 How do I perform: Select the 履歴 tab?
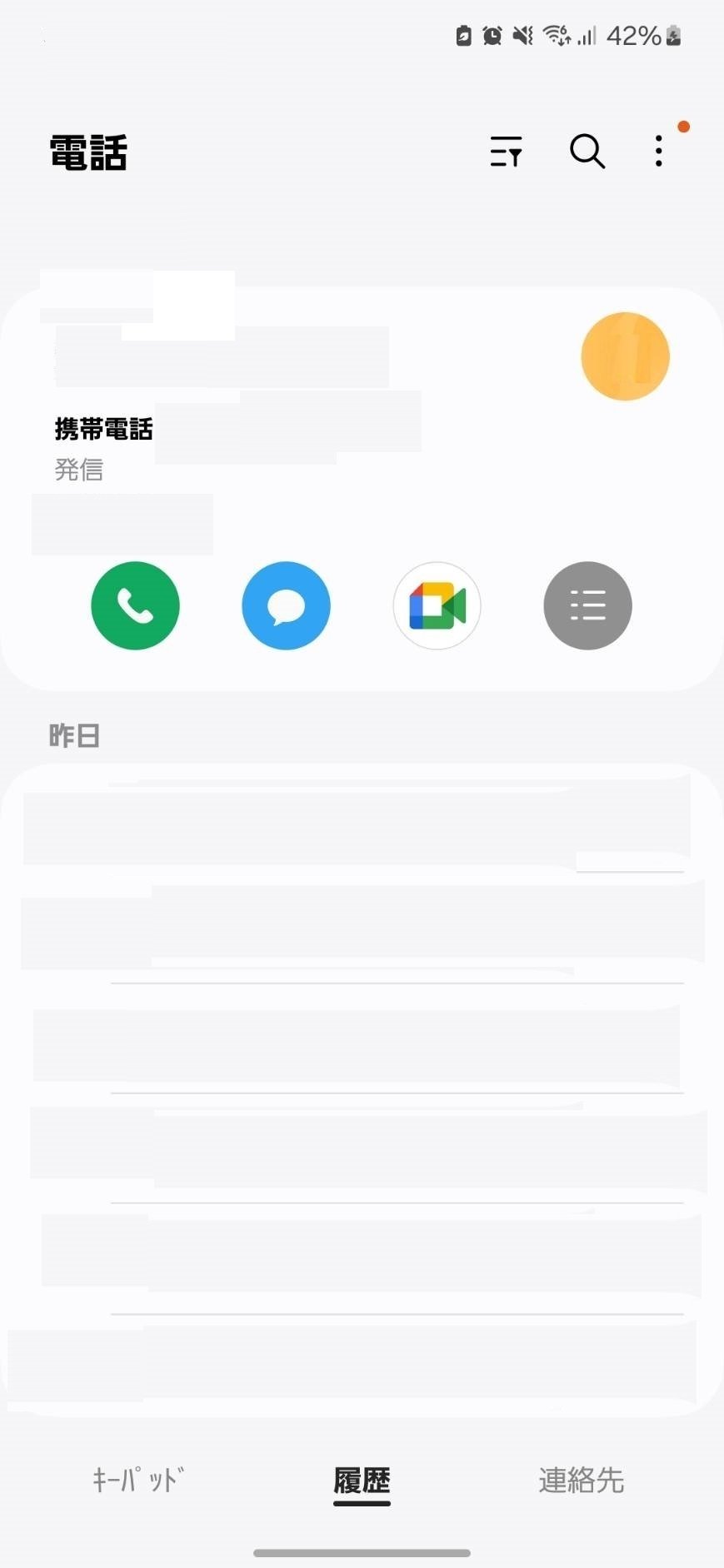pyautogui.click(x=362, y=1481)
